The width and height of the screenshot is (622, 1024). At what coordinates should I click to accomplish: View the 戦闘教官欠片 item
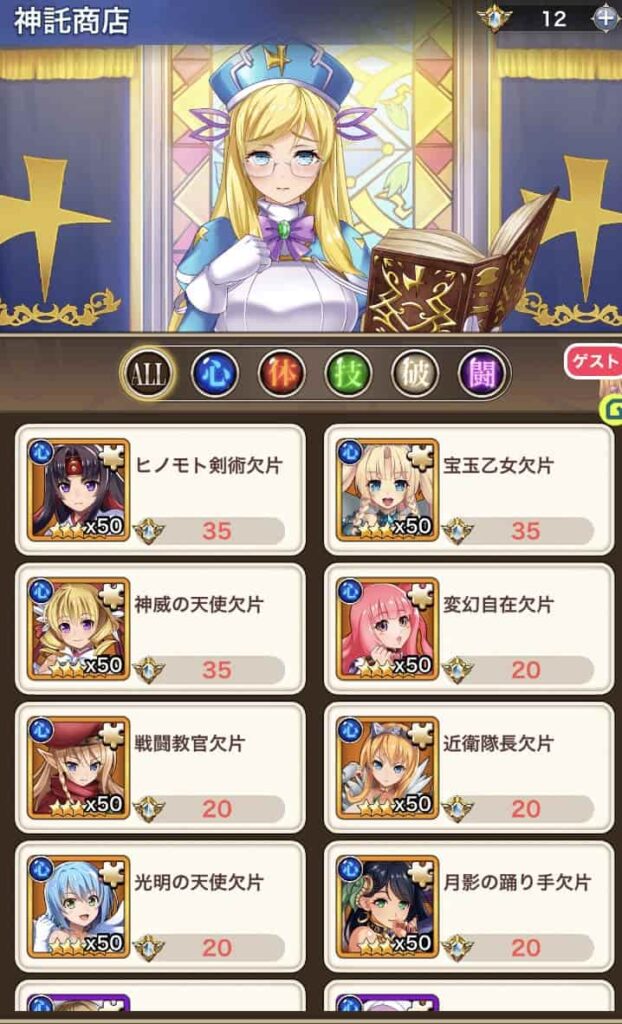[160, 768]
